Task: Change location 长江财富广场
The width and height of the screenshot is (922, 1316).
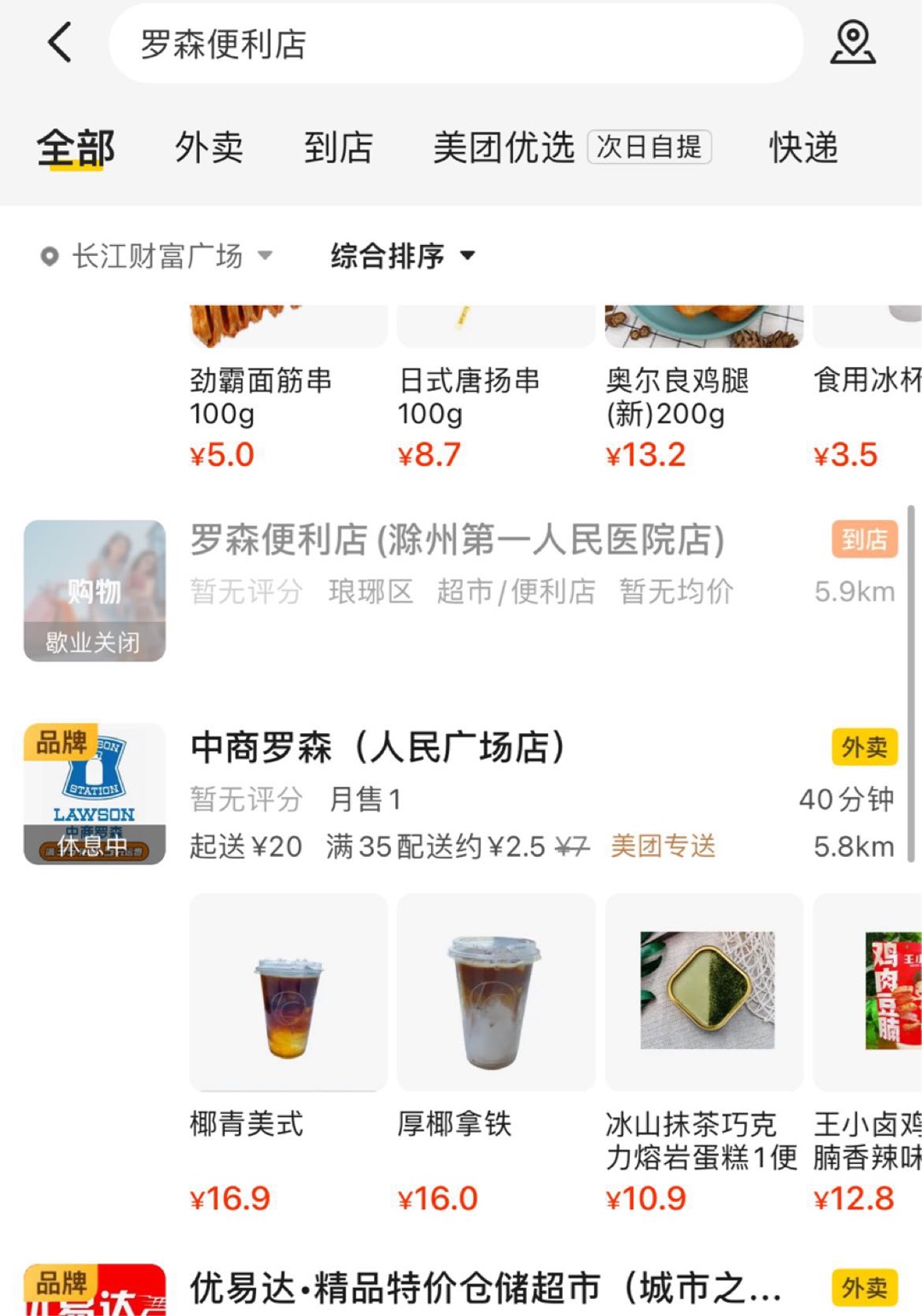Action: click(157, 256)
